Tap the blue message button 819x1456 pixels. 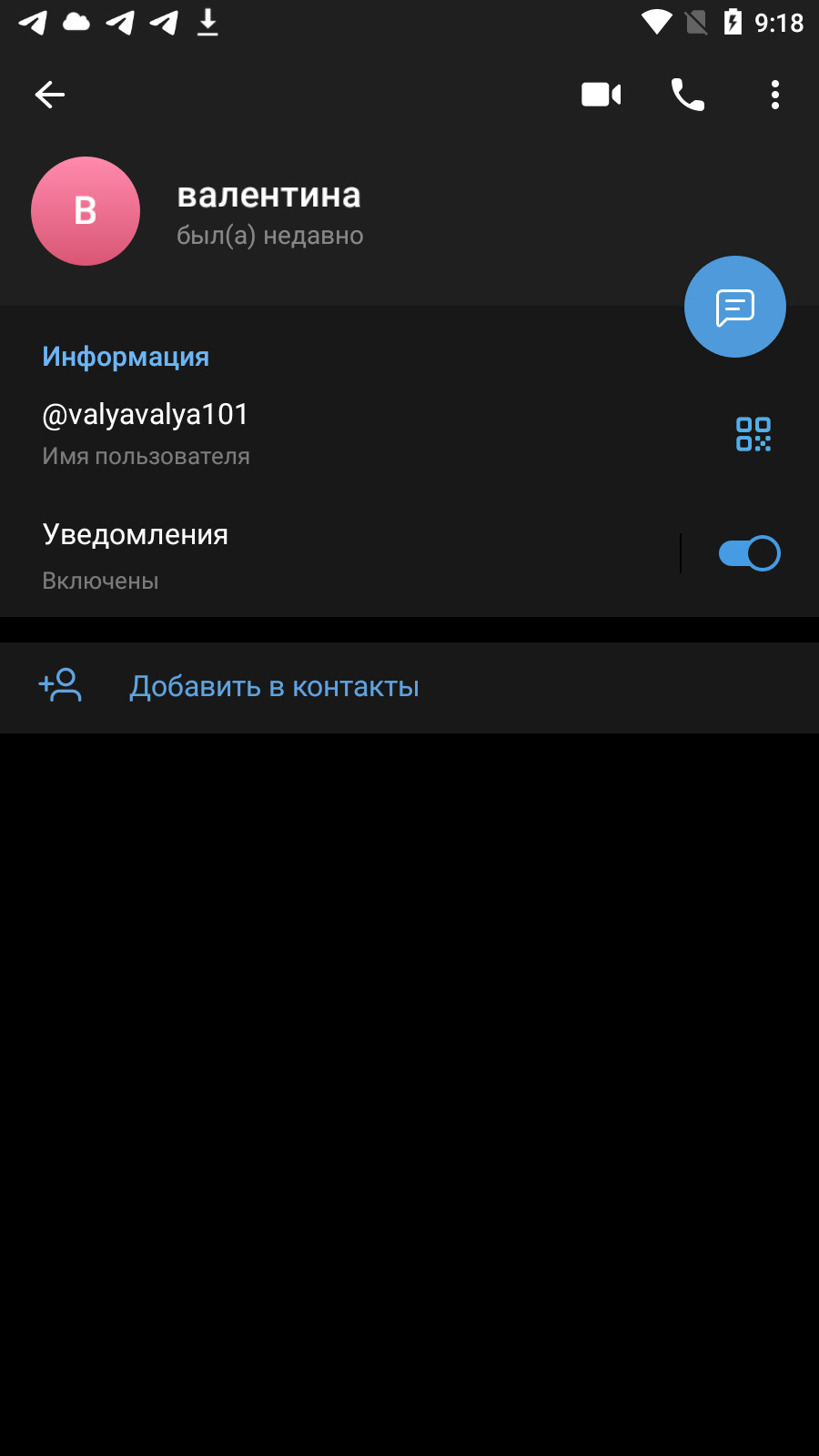coord(735,307)
